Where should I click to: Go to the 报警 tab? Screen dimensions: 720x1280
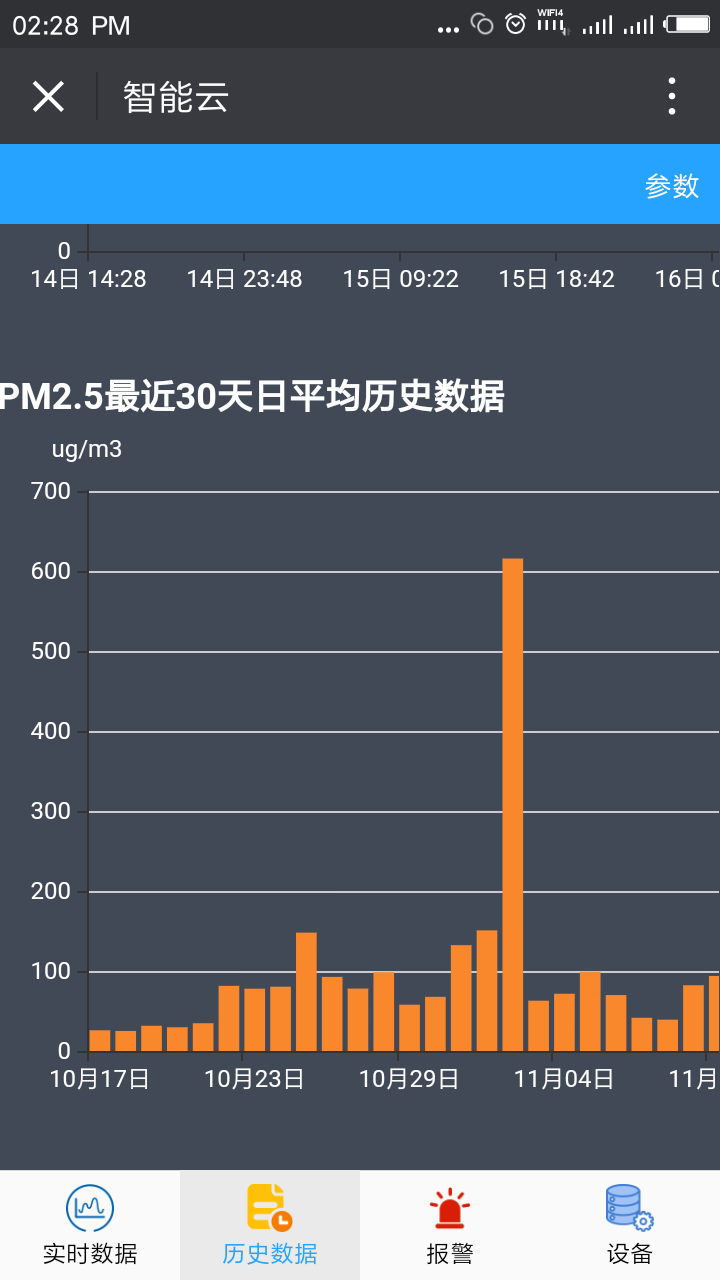click(x=450, y=1225)
